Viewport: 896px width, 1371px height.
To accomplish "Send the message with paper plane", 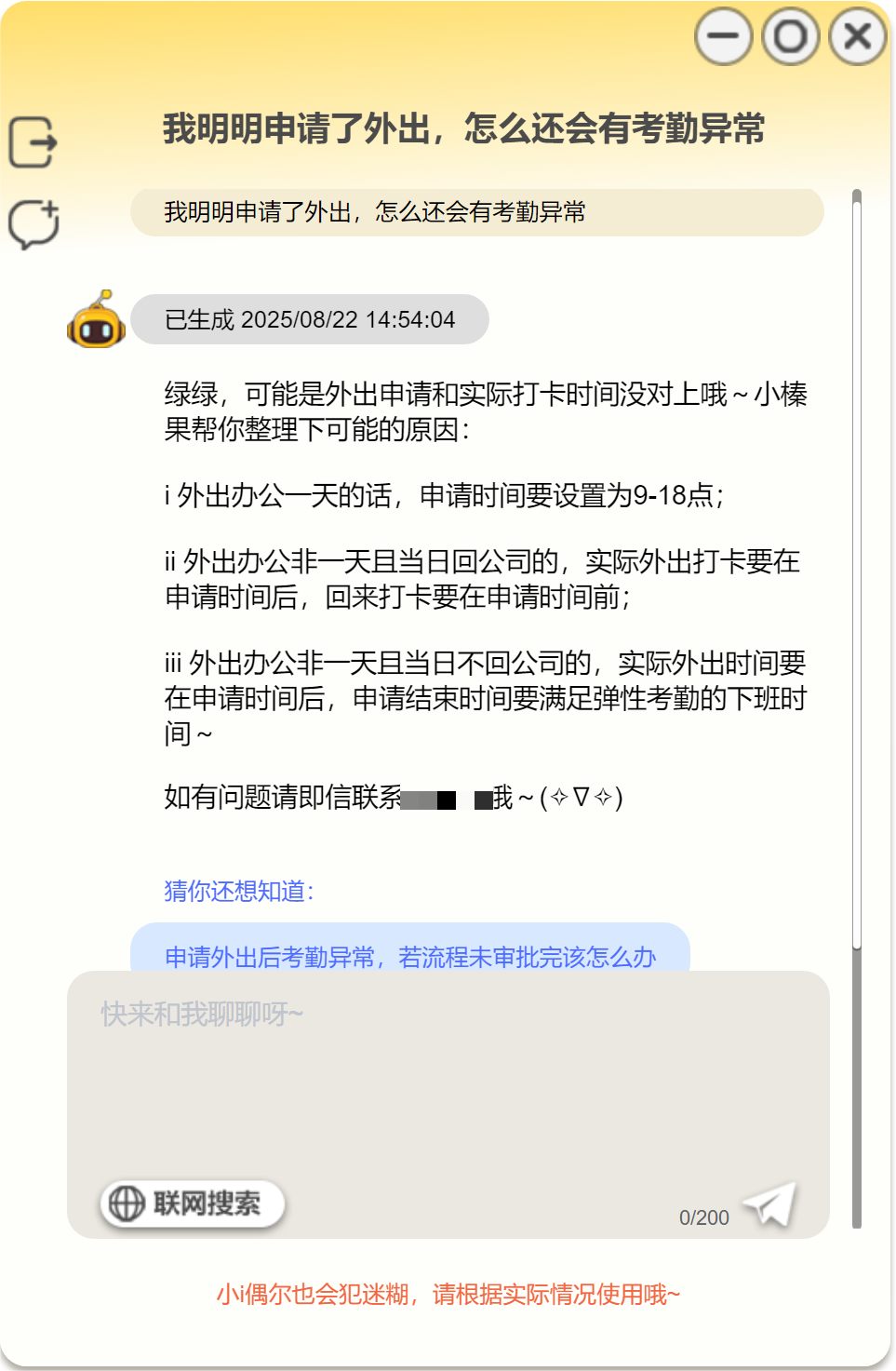I will click(x=771, y=1205).
